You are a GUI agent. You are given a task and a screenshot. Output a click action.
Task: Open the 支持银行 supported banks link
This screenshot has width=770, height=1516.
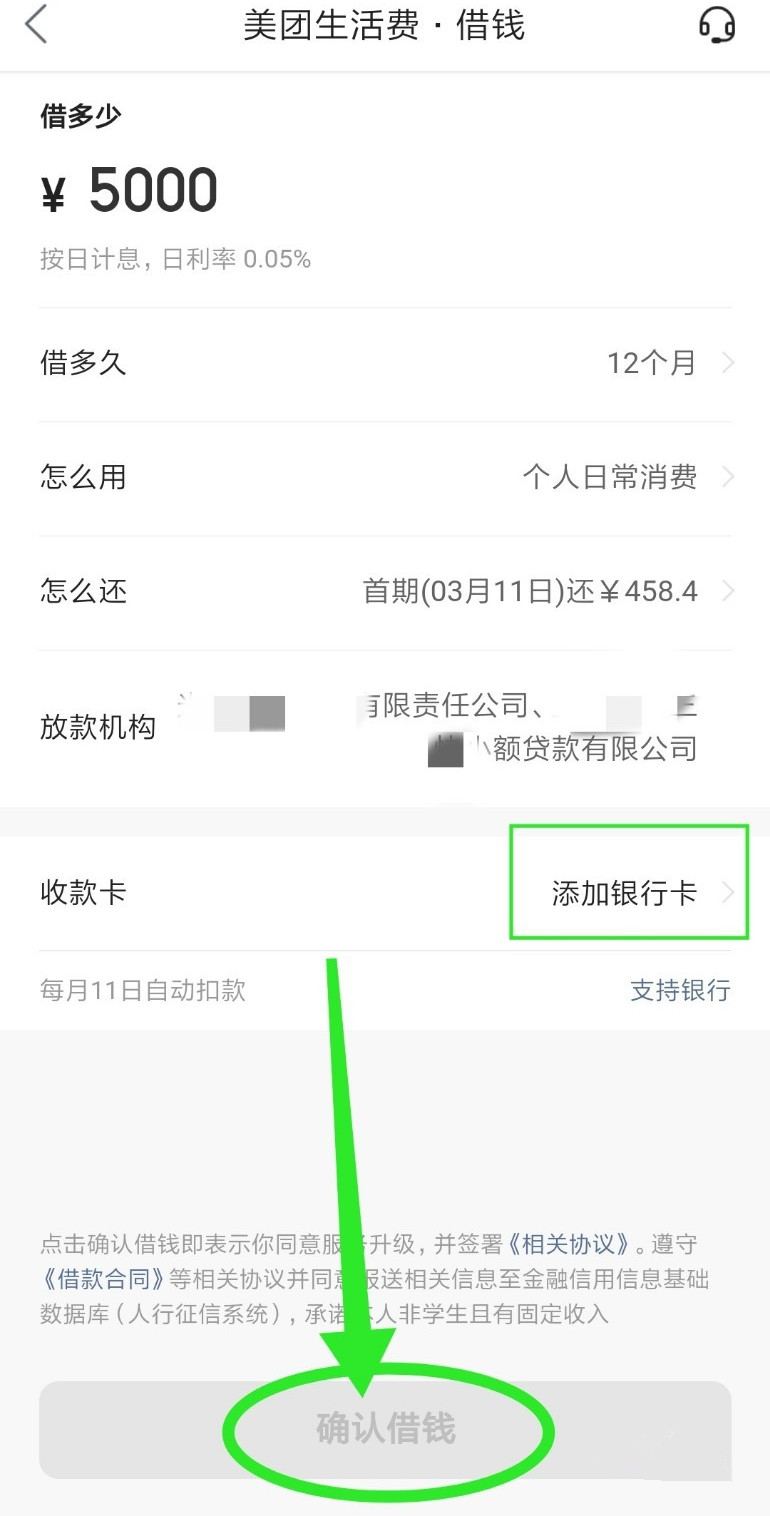point(680,990)
